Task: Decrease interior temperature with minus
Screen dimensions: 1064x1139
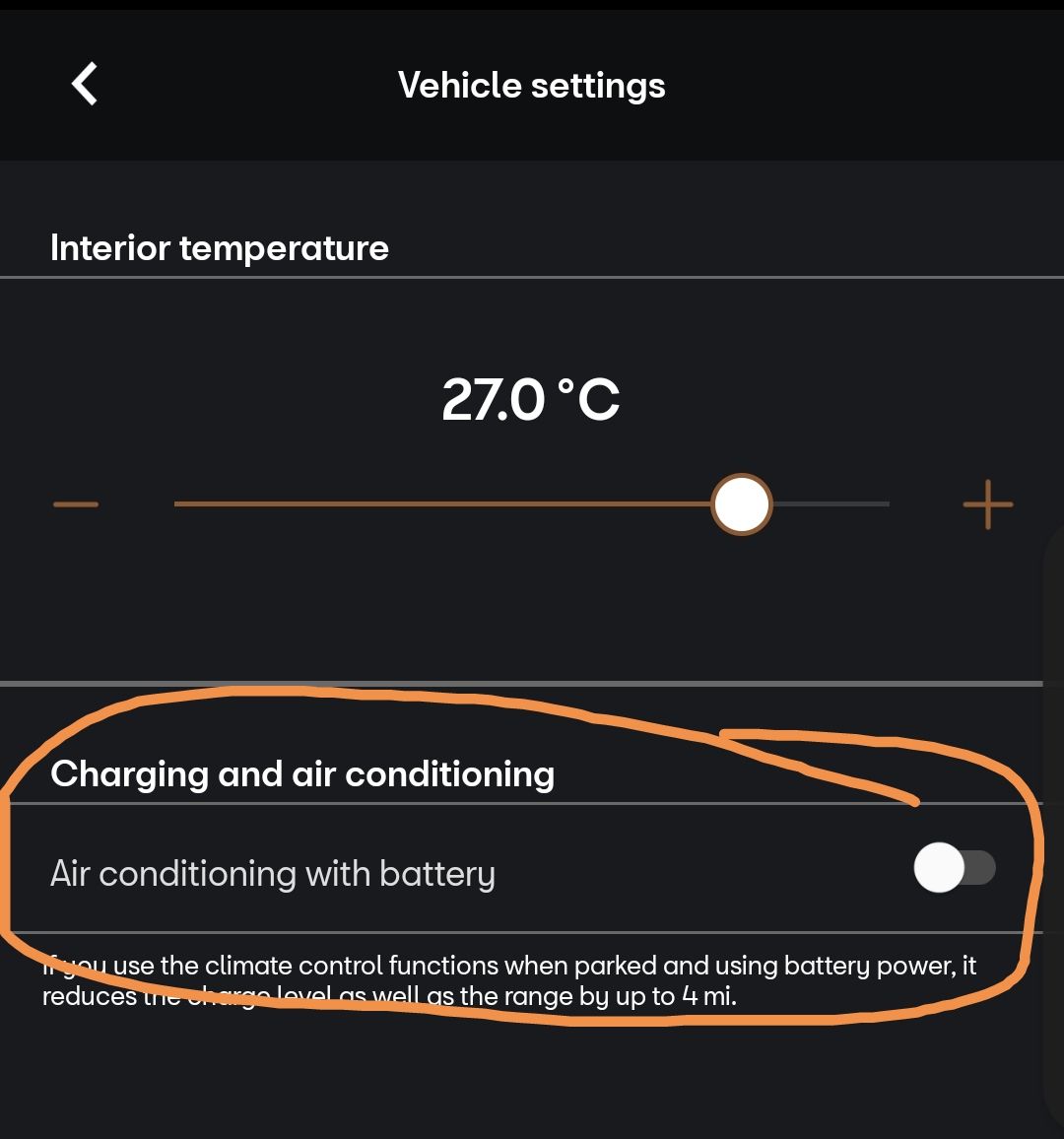Action: (76, 504)
